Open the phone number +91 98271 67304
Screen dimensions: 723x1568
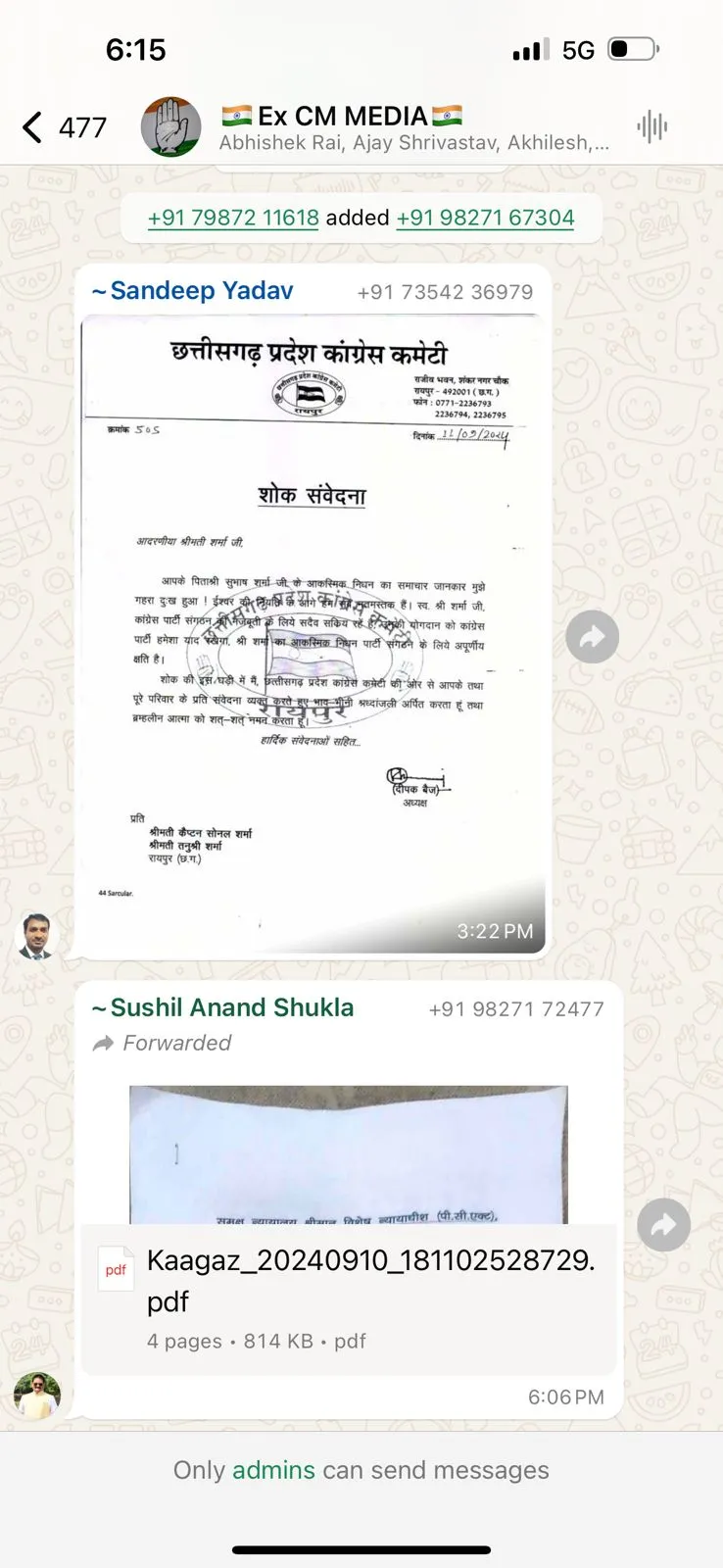coord(485,218)
